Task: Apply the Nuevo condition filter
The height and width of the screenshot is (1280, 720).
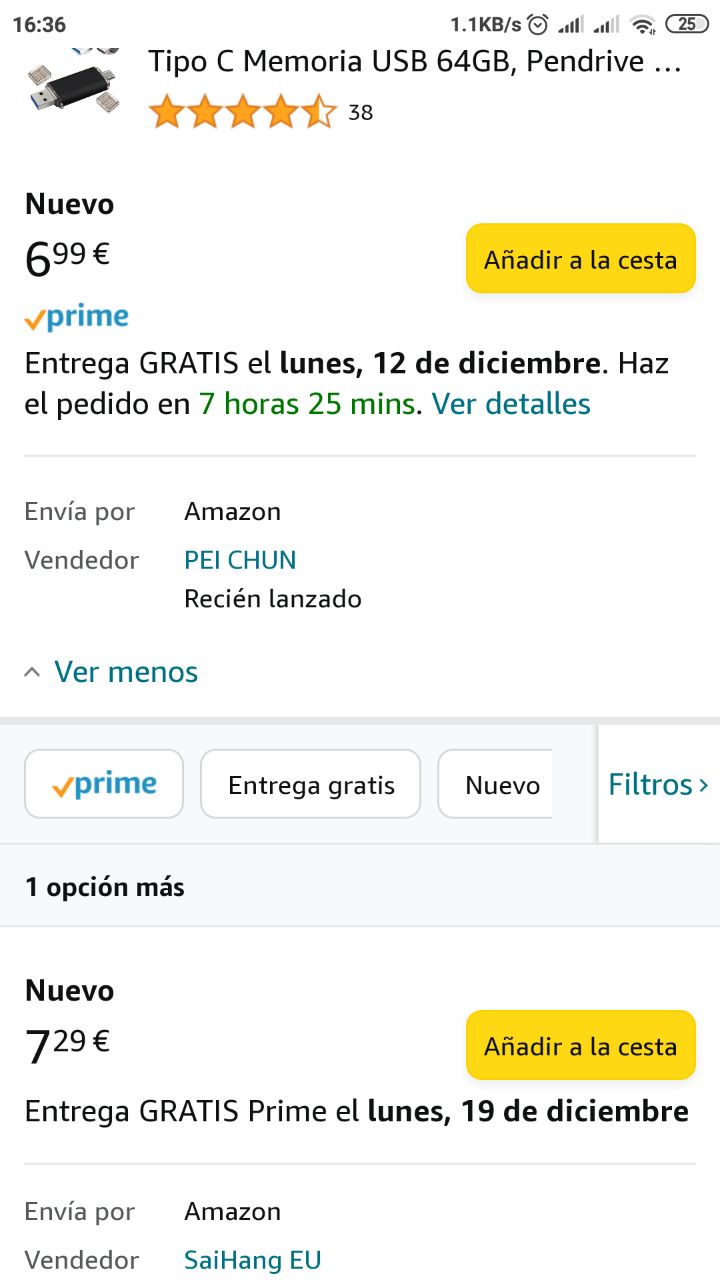Action: (500, 785)
